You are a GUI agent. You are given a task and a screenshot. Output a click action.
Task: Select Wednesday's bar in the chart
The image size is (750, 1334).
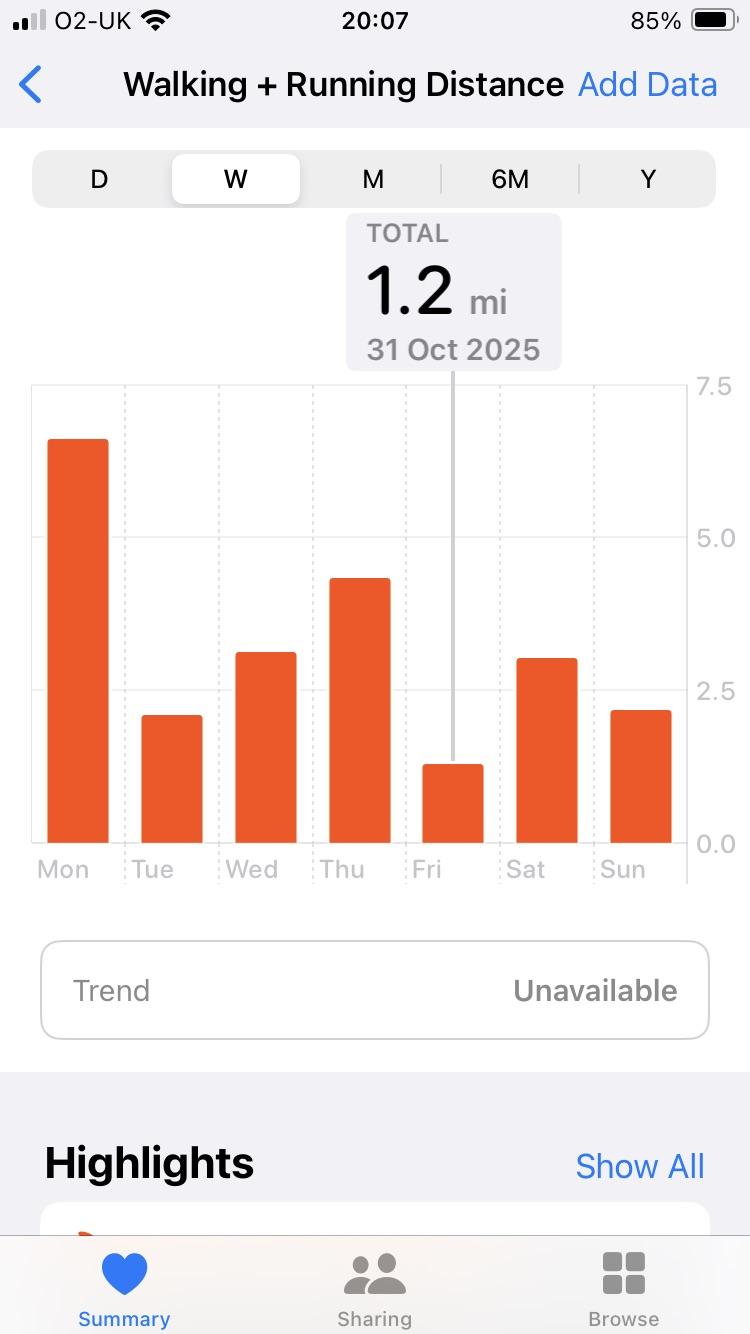tap(266, 747)
